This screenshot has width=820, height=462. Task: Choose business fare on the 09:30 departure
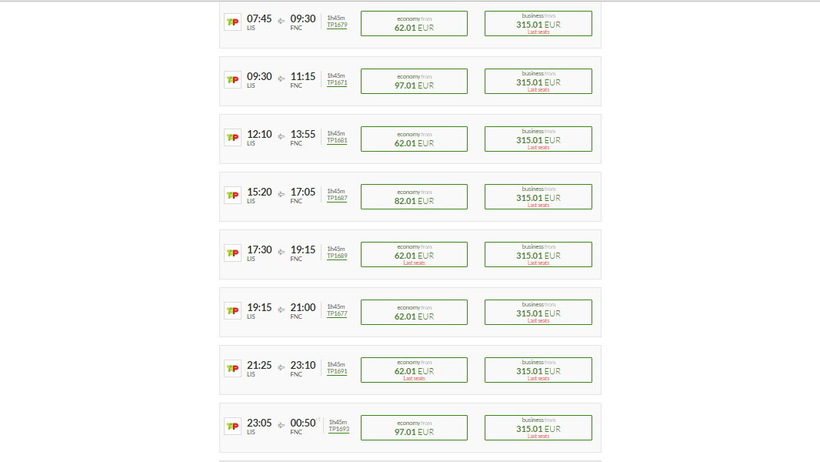click(537, 82)
